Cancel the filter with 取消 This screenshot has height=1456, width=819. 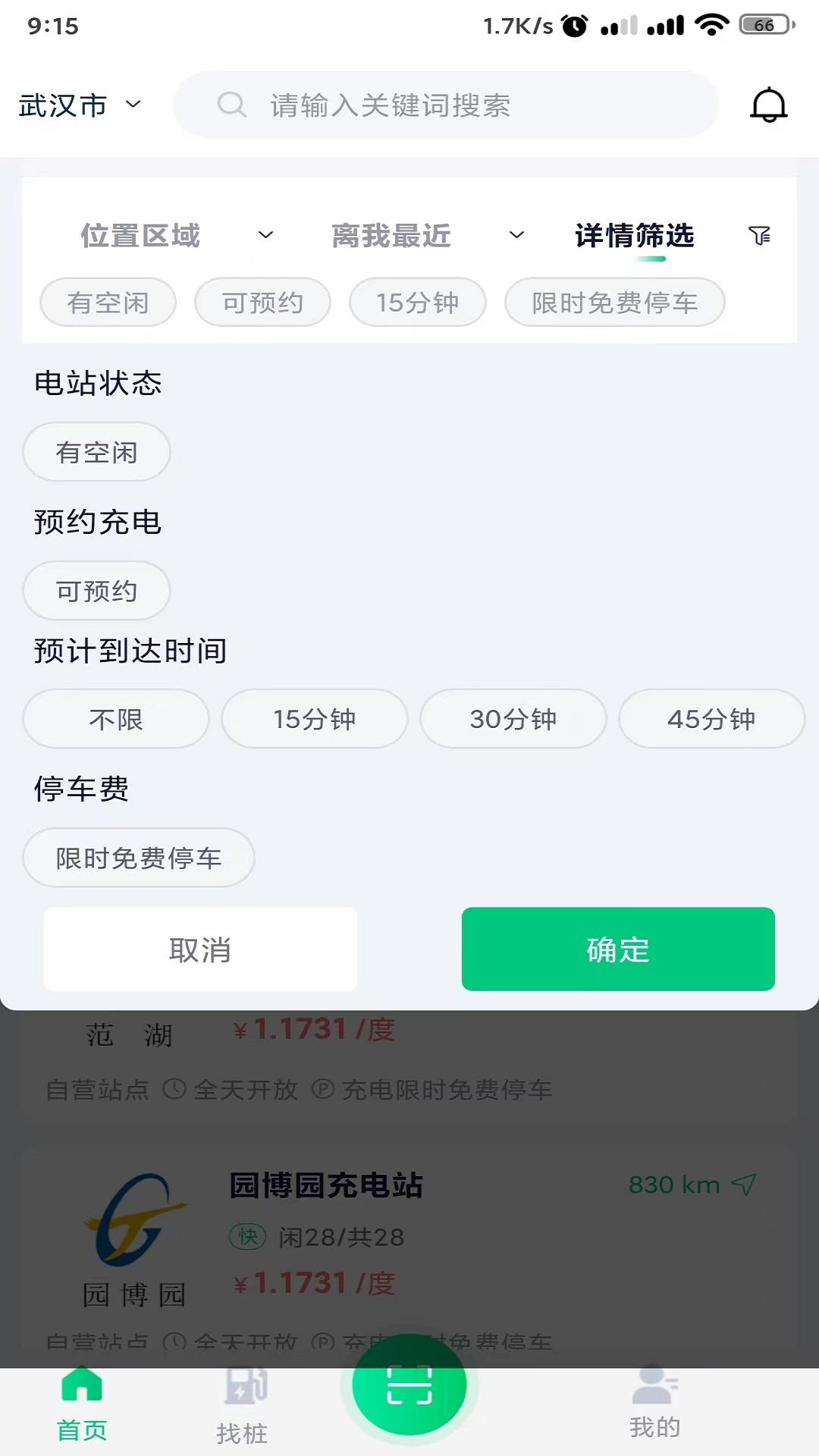point(200,949)
